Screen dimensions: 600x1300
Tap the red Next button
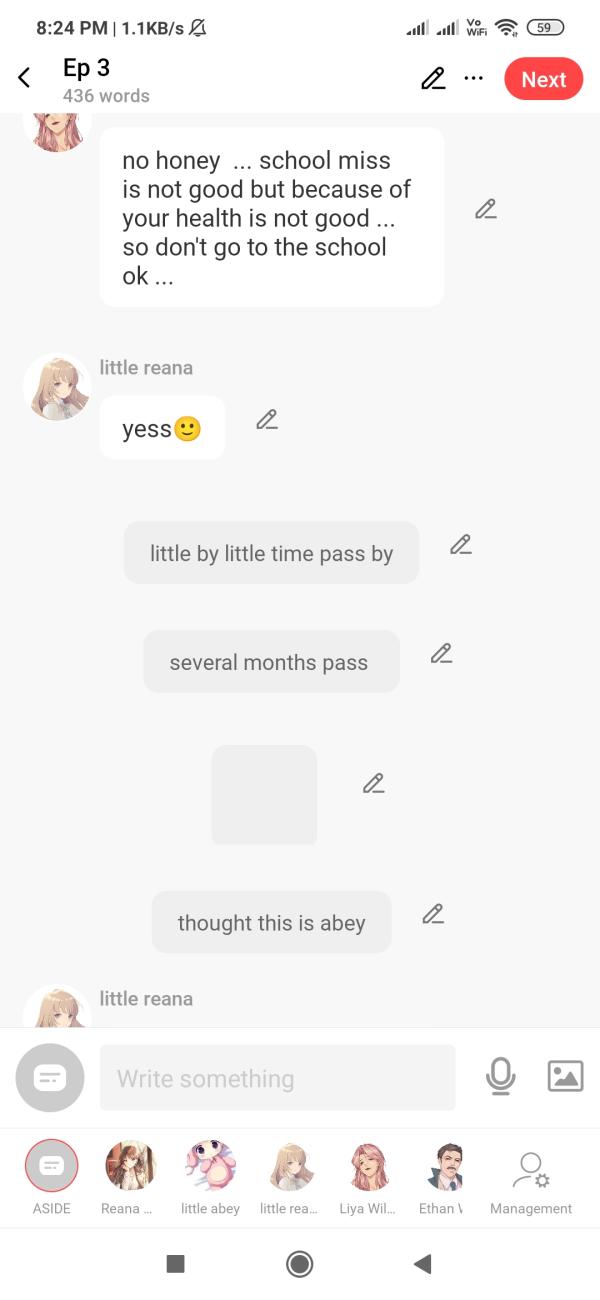pos(543,80)
